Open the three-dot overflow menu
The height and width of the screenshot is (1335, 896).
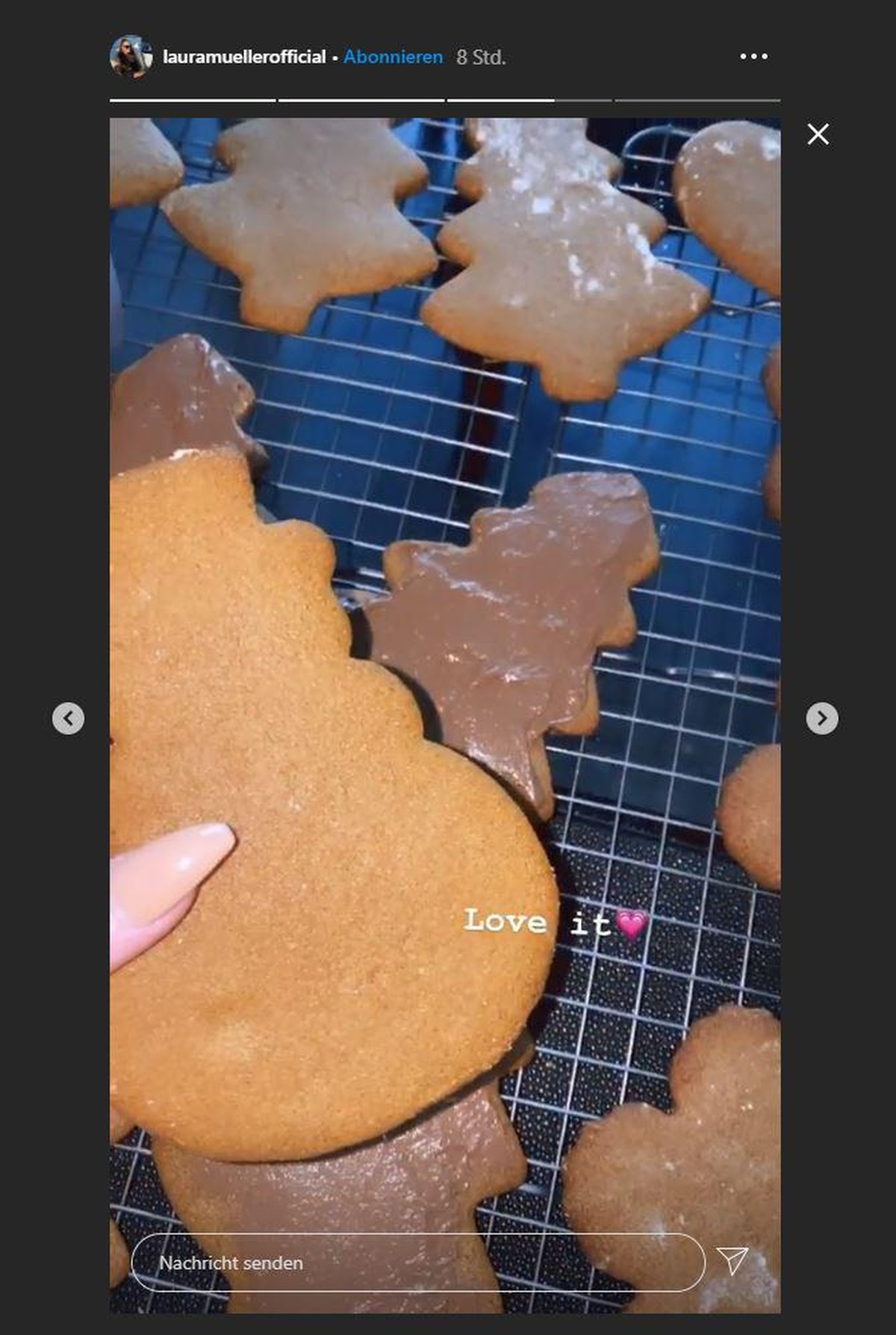point(753,57)
